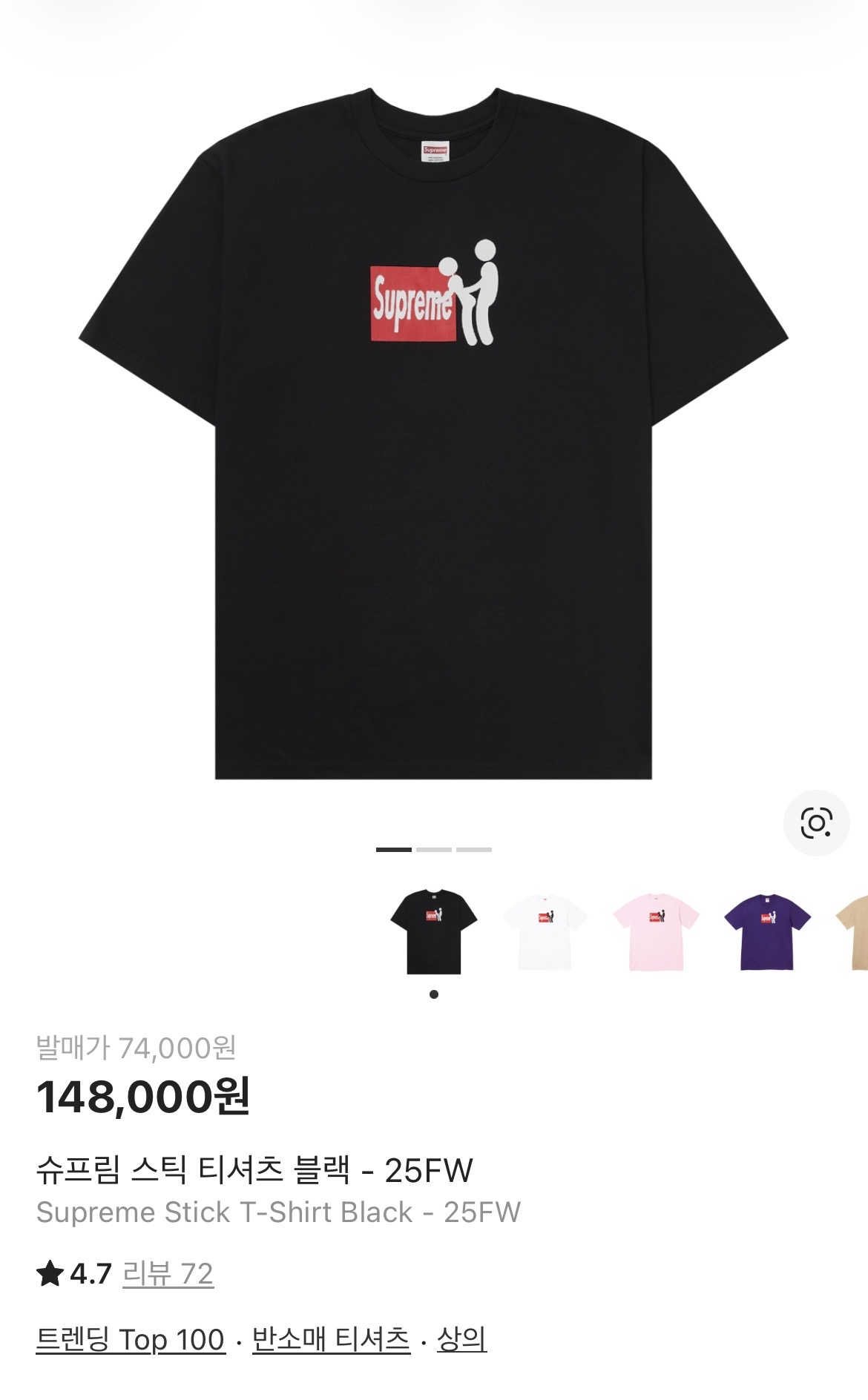
Task: Tap the main black t-shirt product image
Action: (433, 445)
